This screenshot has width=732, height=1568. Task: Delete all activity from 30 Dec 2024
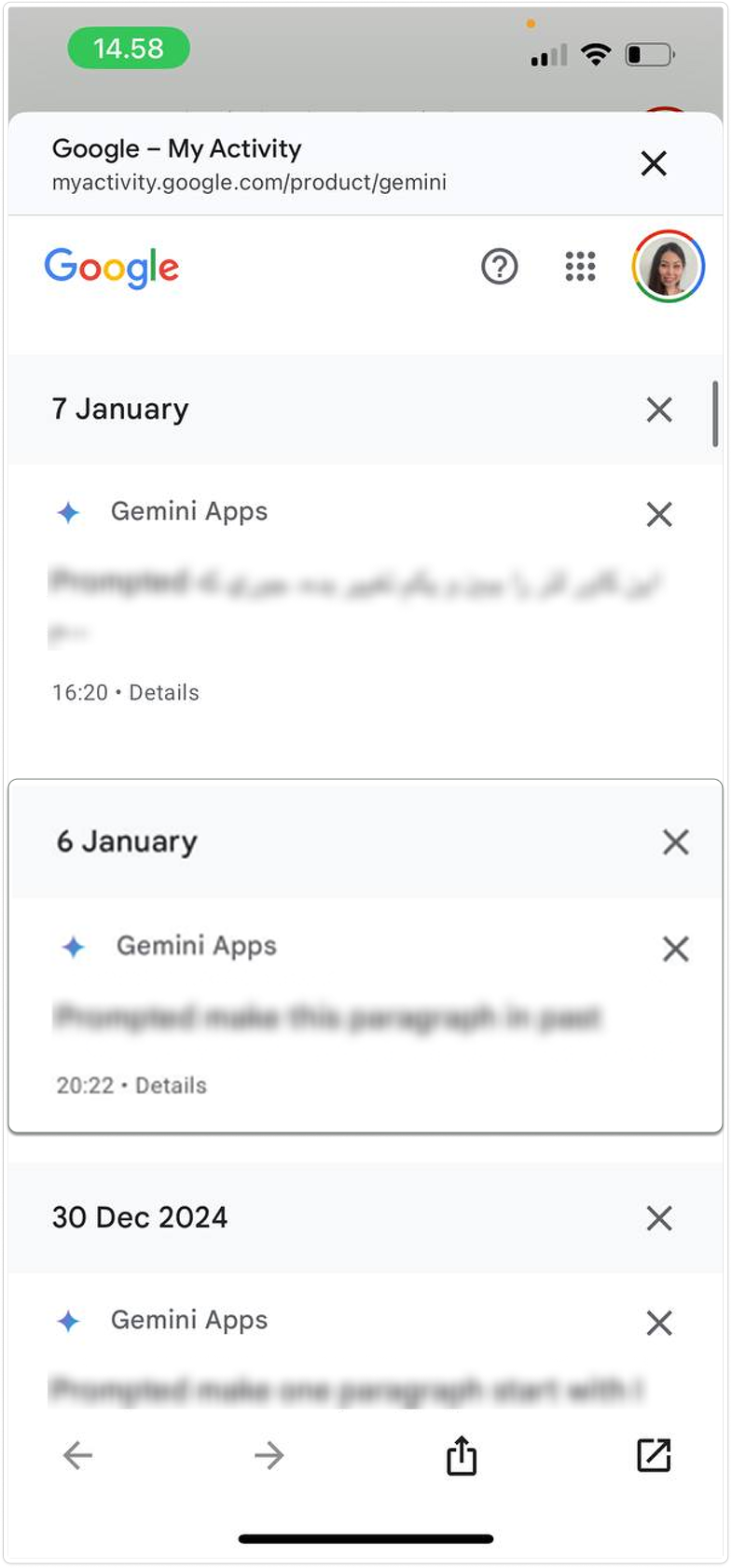tap(659, 1218)
